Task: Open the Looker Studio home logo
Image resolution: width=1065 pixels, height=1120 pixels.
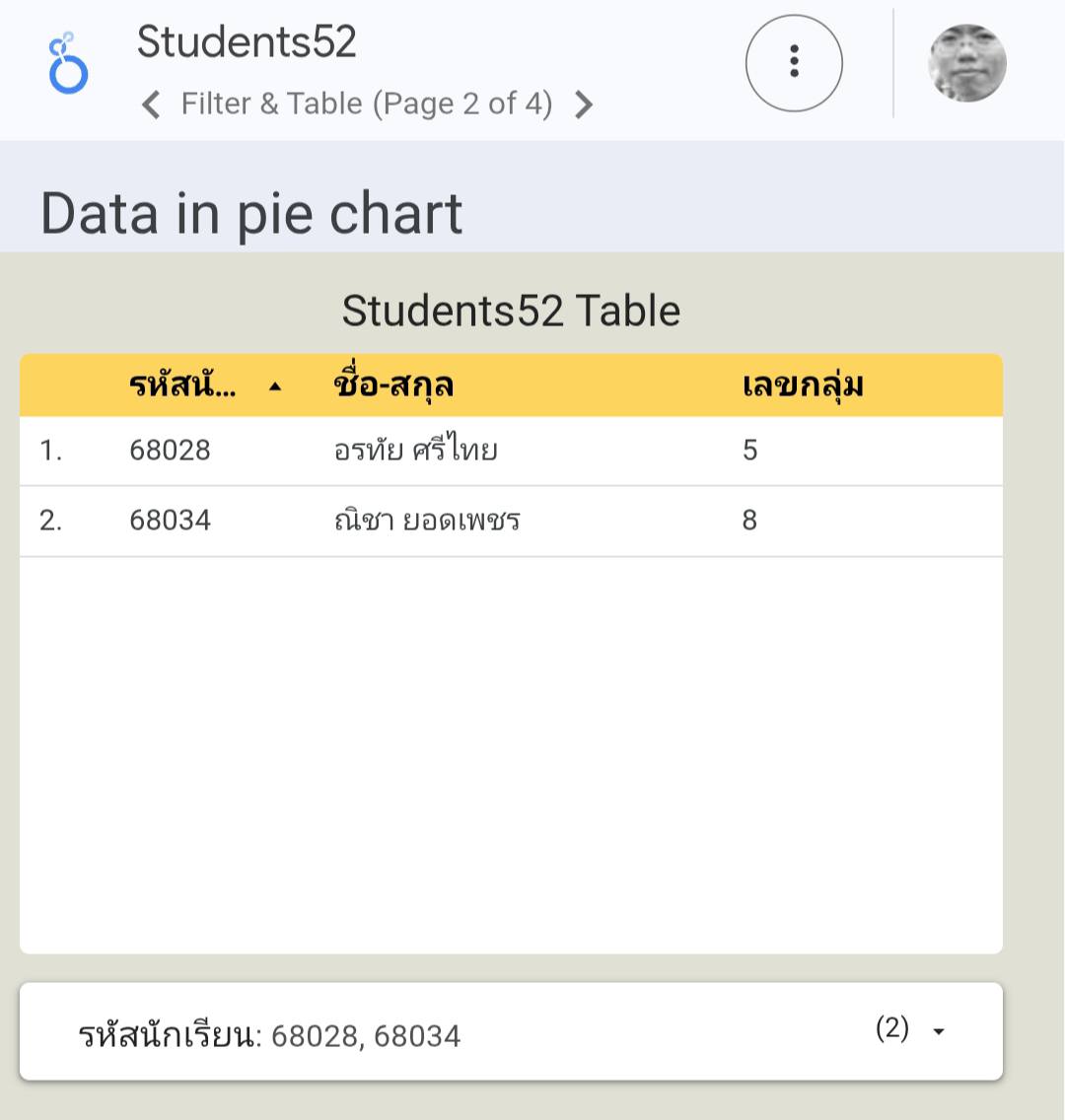Action: click(68, 64)
